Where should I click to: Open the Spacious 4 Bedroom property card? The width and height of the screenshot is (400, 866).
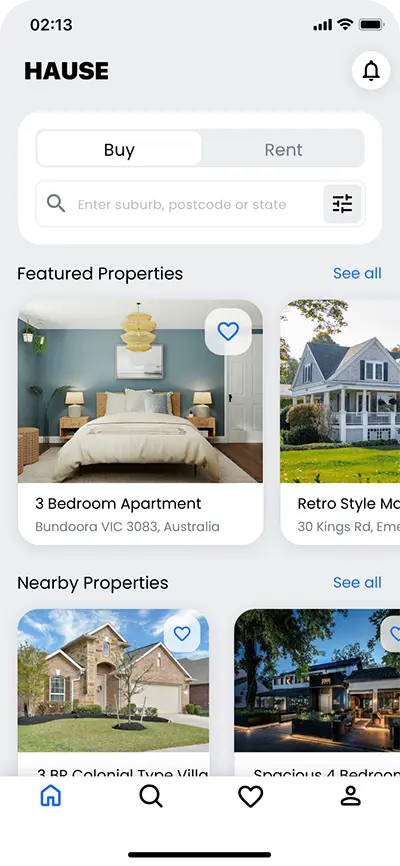[x=317, y=693]
